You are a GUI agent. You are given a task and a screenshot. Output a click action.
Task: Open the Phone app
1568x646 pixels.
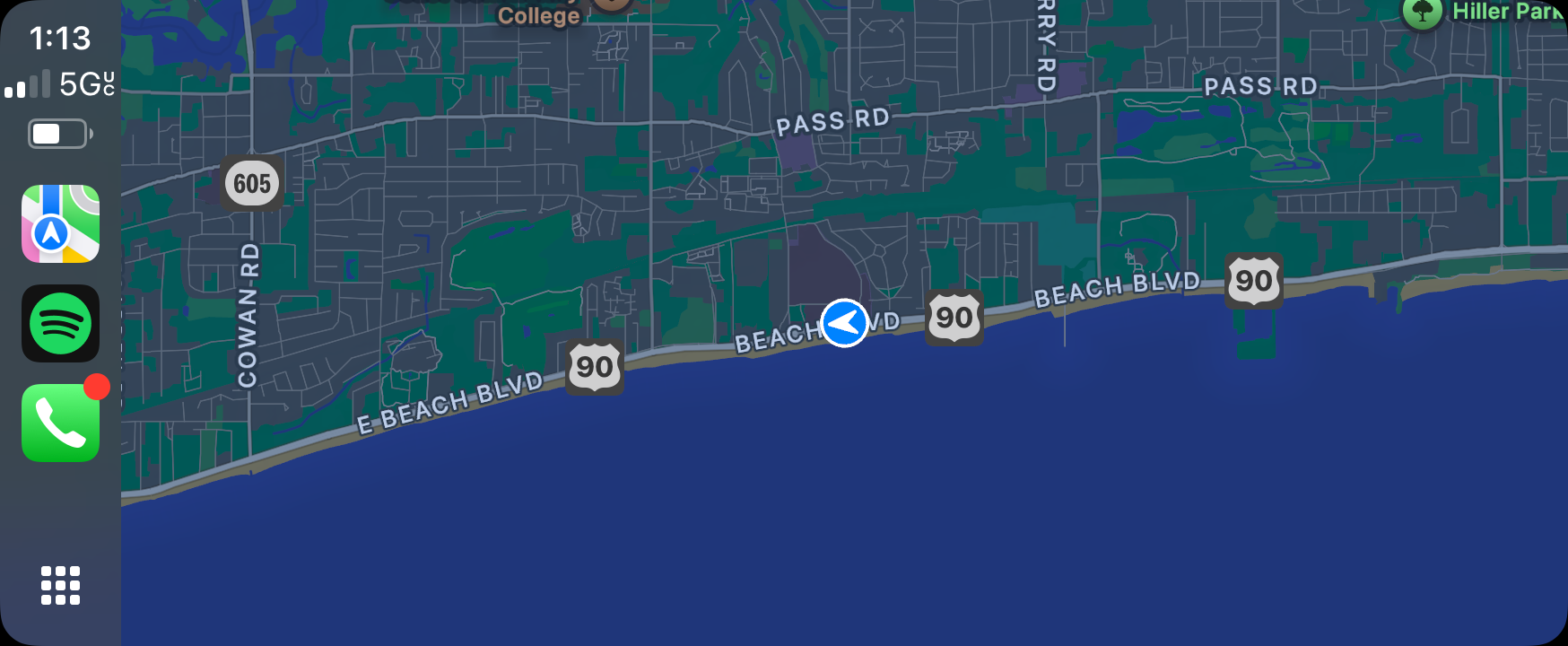tap(60, 423)
